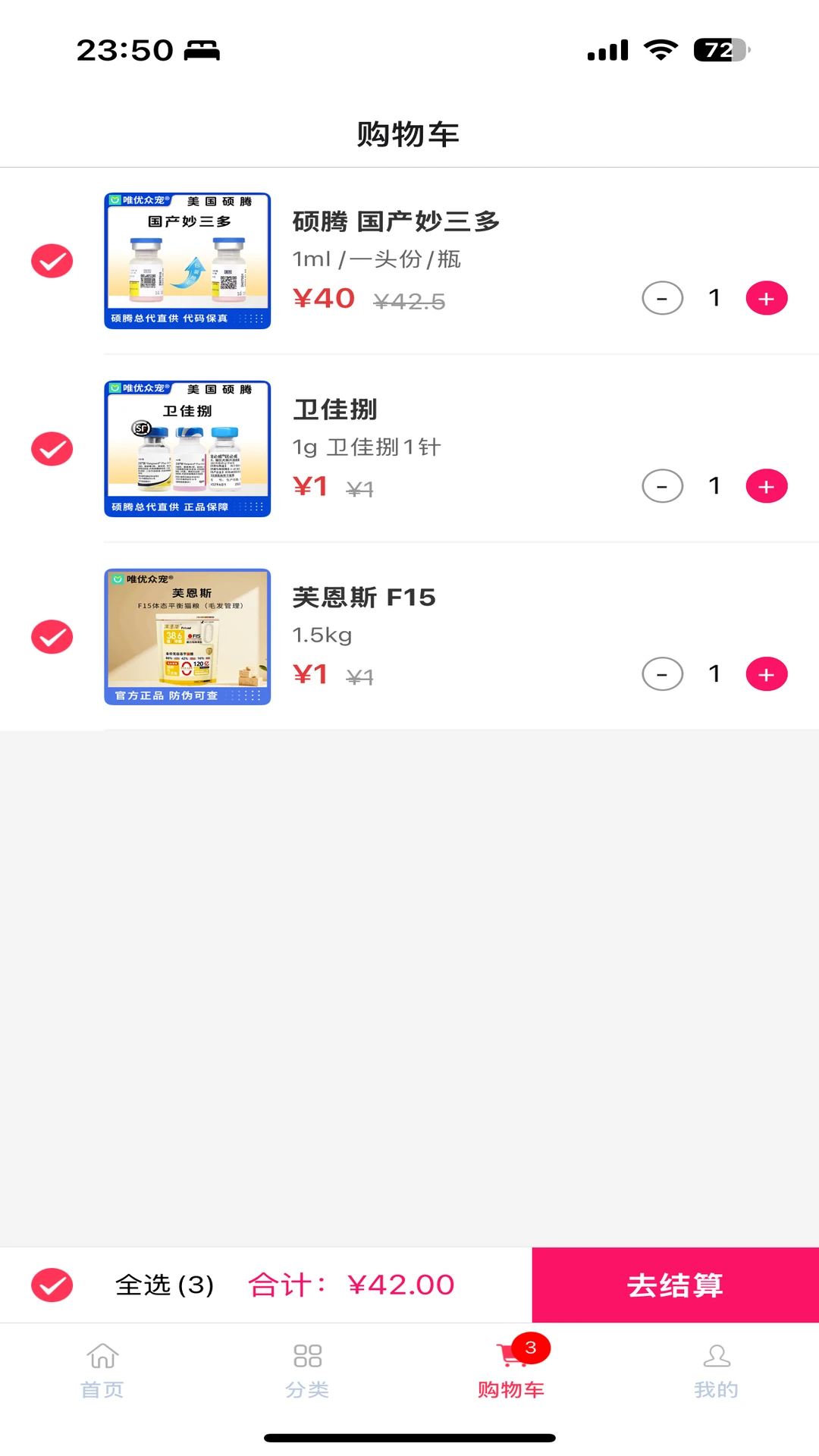Toggle the 全选 select-all checkbox

coord(52,1285)
